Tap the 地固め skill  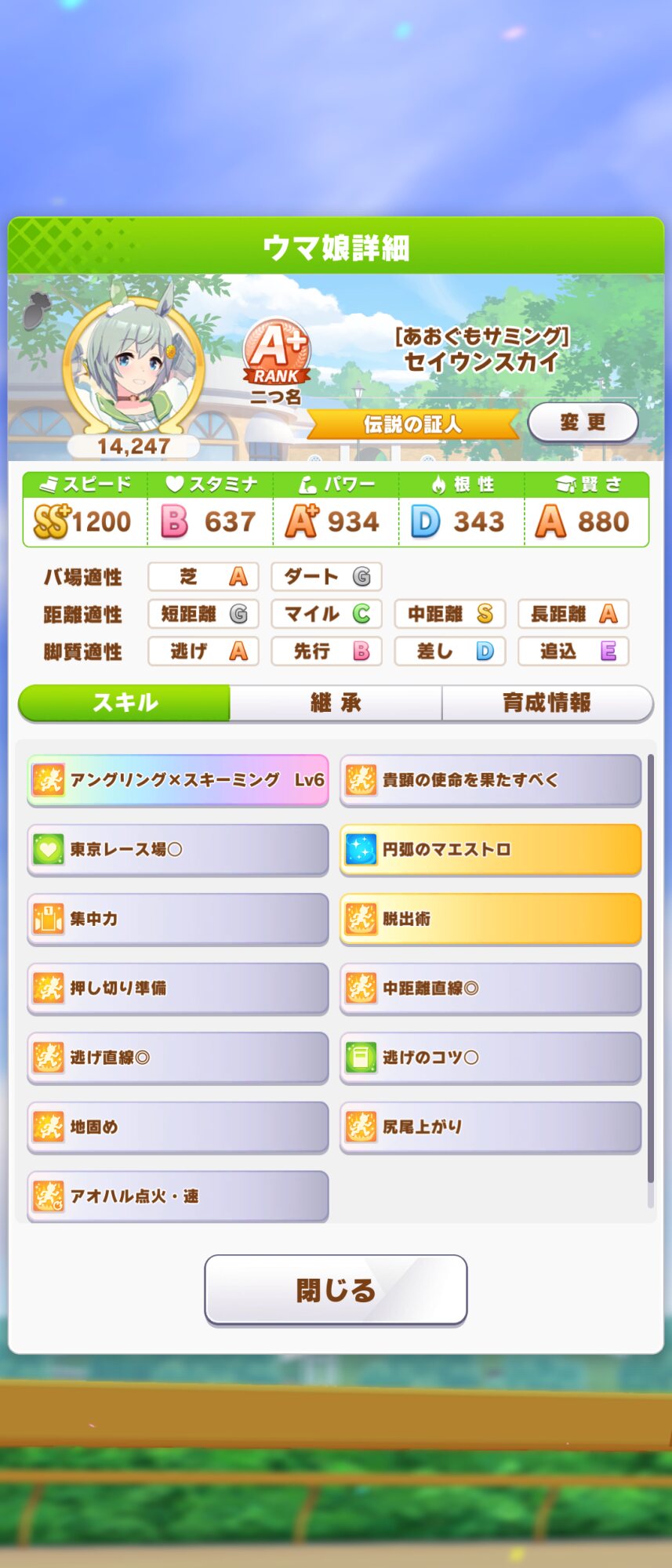point(178,1127)
